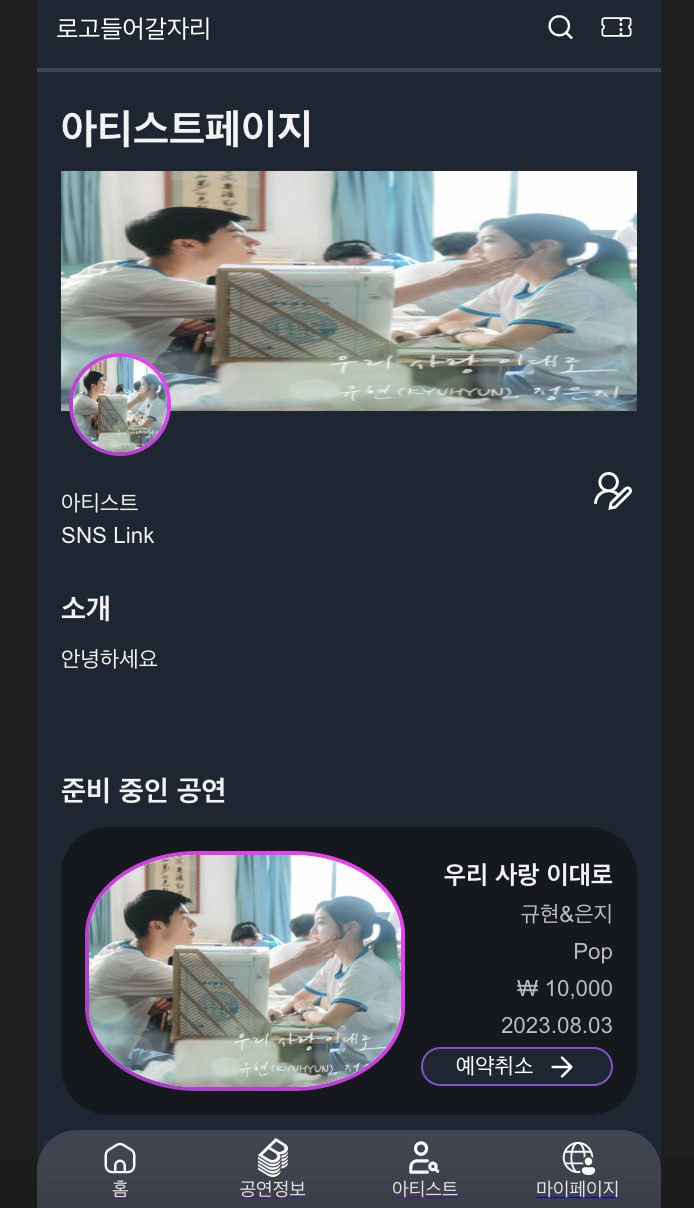Viewport: 694px width, 1208px height.
Task: Switch to the 홈 tab
Action: click(x=120, y=1169)
